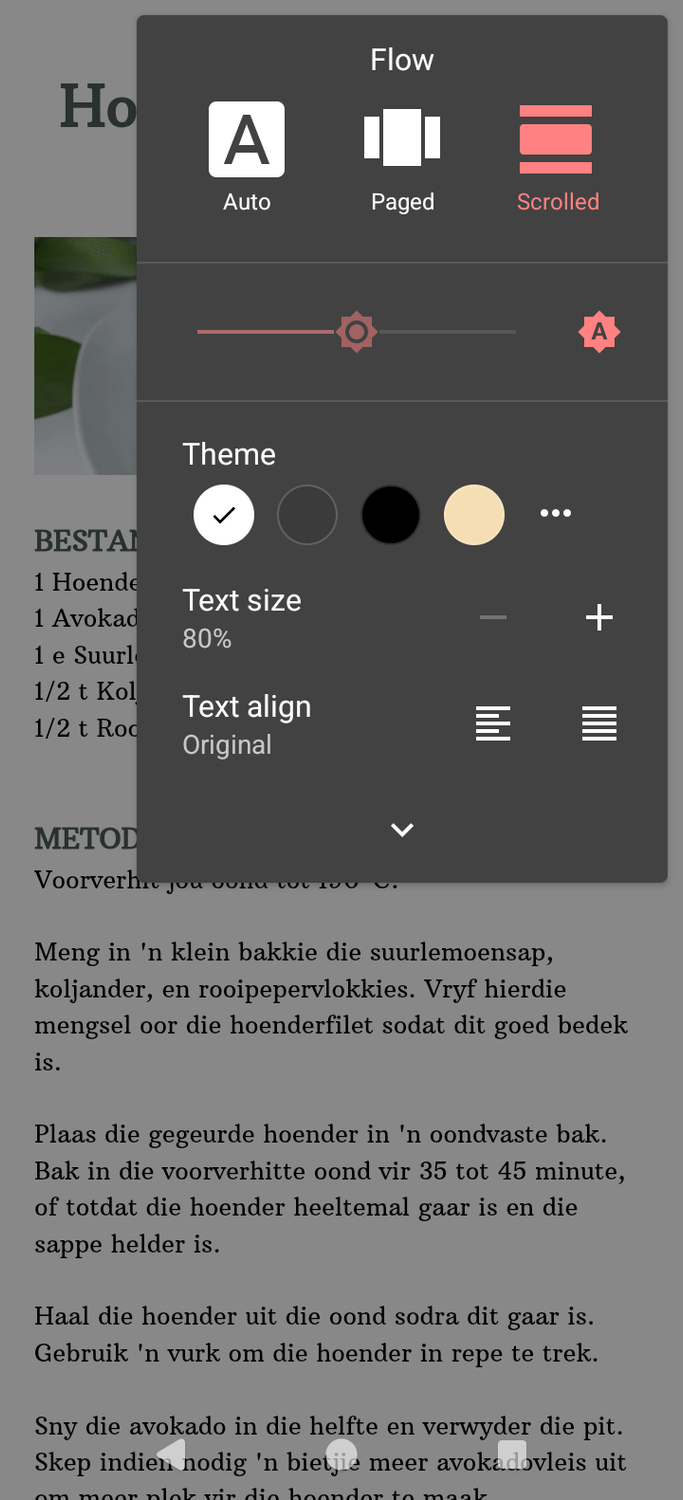Pick the black theme
Screen dimensions: 683x1500
(390, 514)
